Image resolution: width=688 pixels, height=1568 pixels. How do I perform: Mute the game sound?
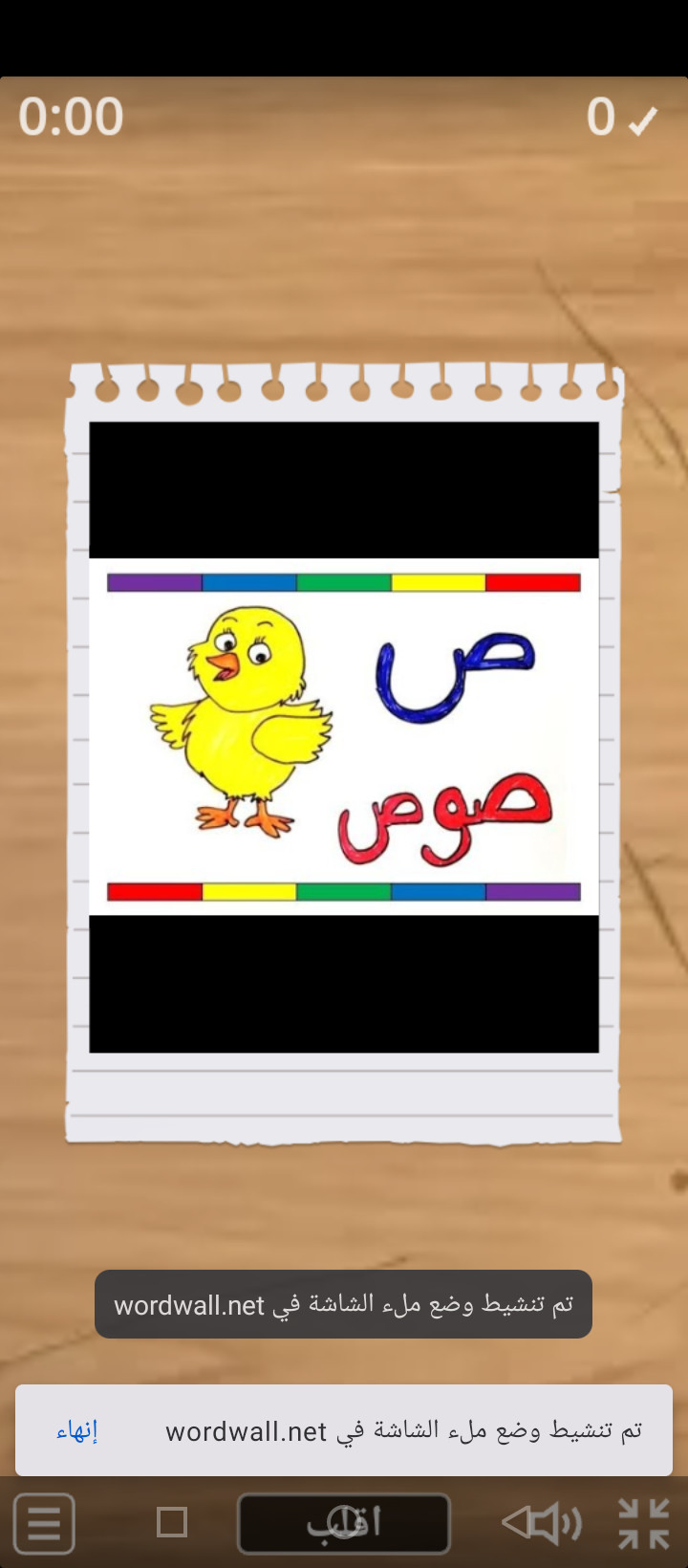tap(541, 1522)
